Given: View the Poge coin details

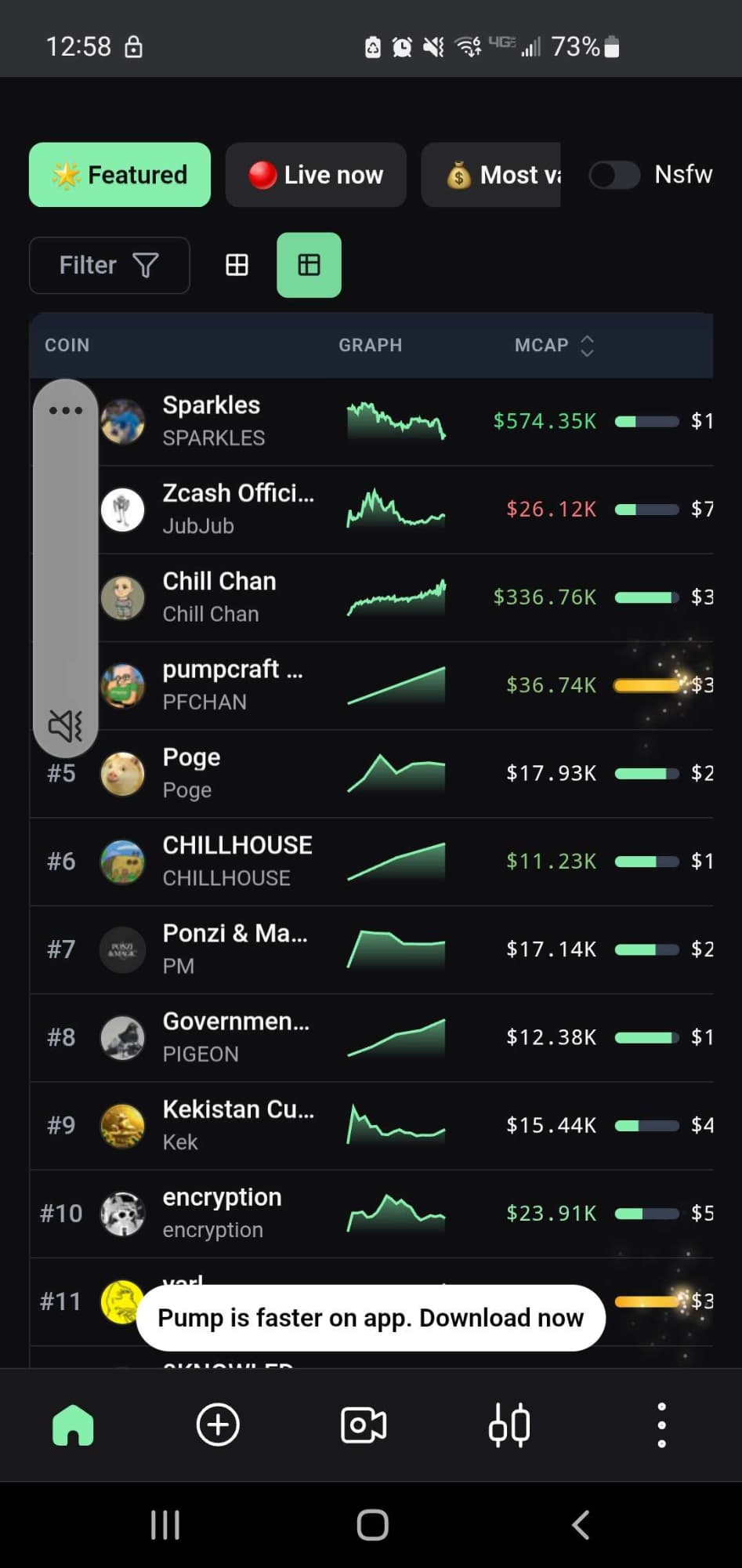Looking at the screenshot, I should pyautogui.click(x=191, y=773).
